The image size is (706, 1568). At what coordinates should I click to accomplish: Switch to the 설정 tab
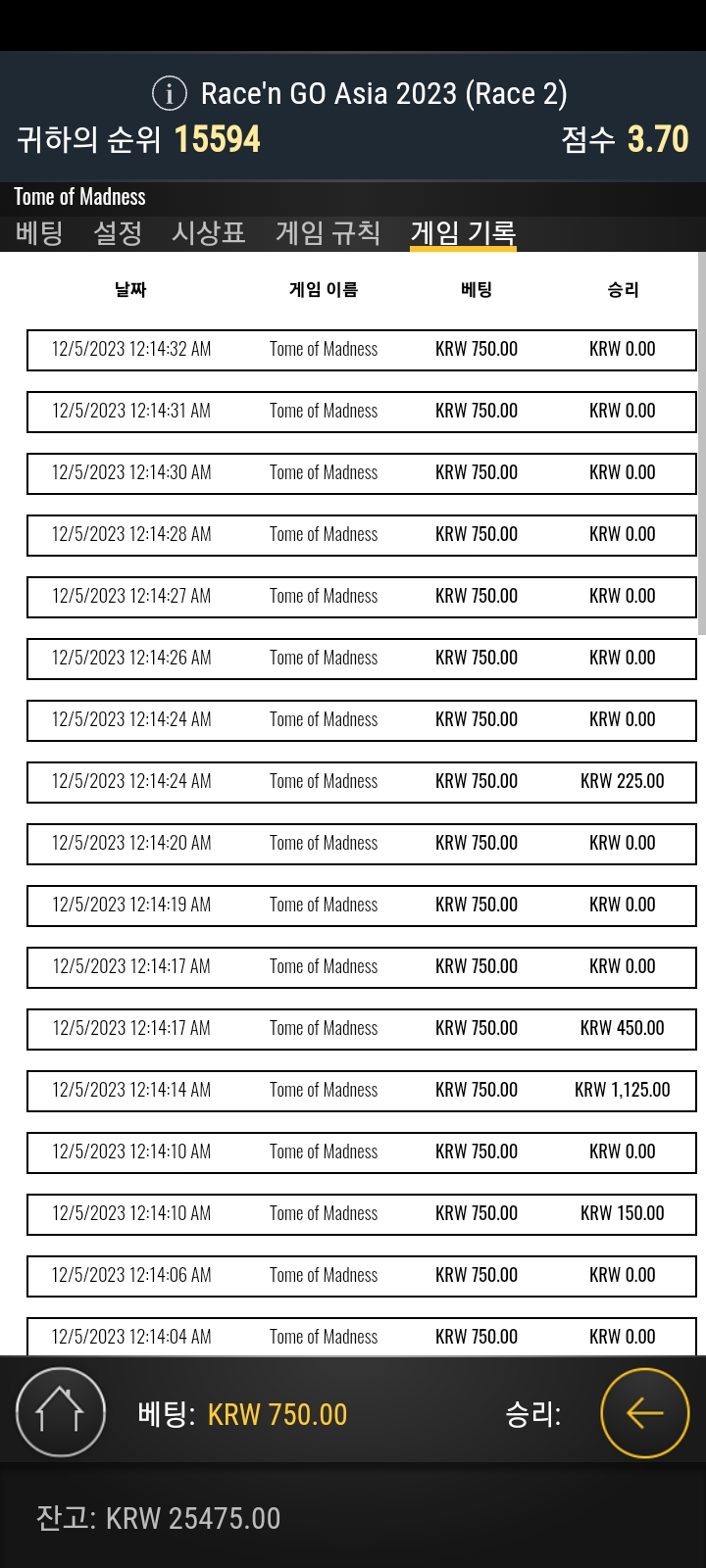tap(118, 233)
